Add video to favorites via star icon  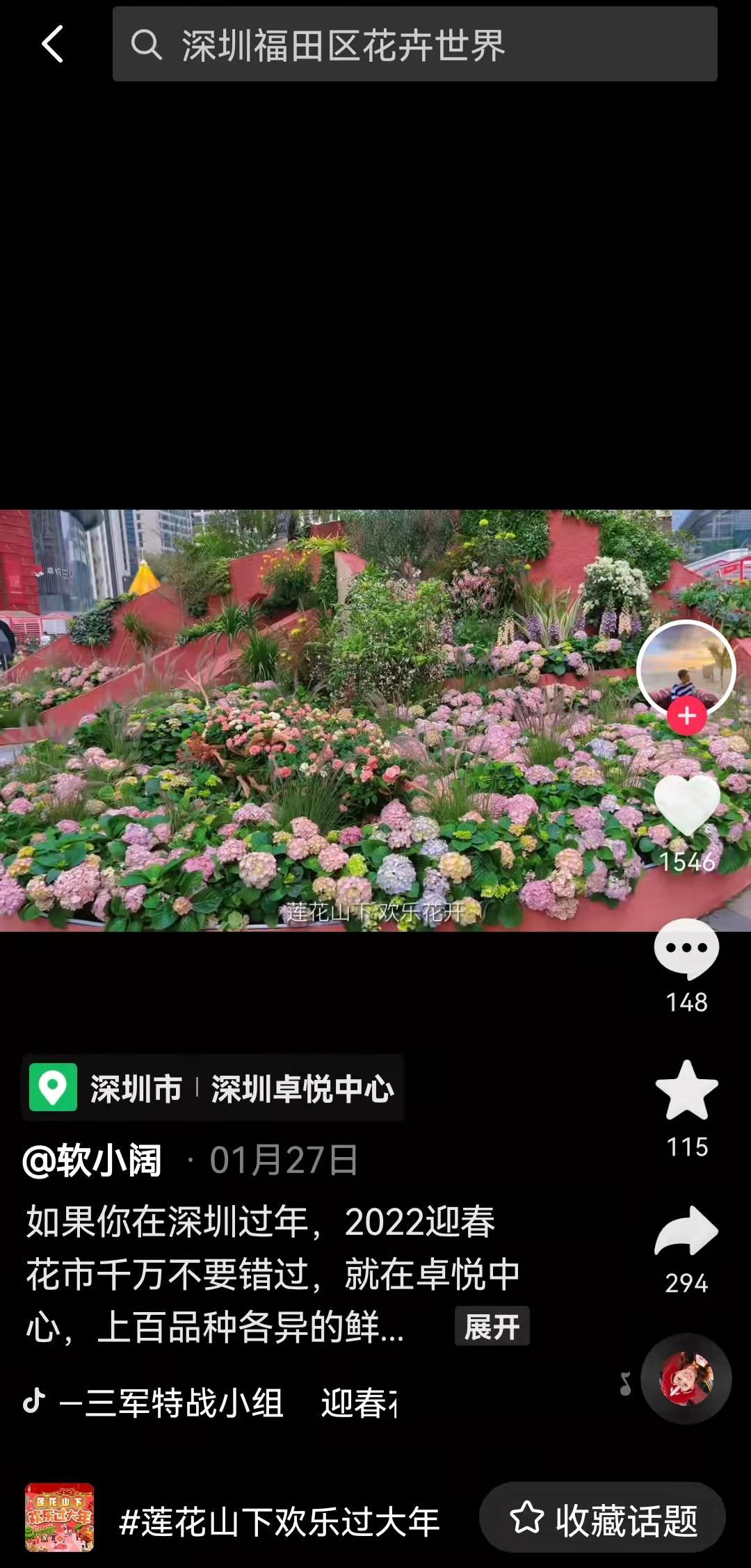coord(687,1091)
